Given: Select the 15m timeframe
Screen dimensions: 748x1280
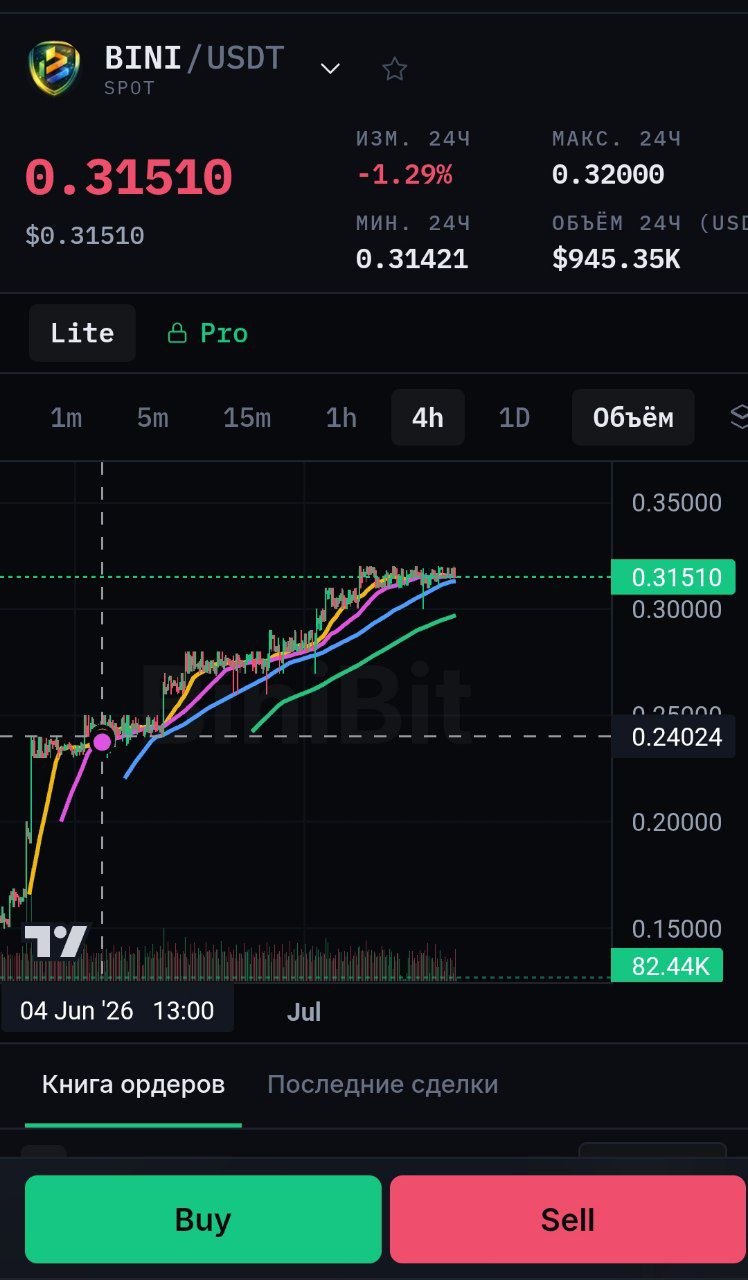Looking at the screenshot, I should pos(246,417).
